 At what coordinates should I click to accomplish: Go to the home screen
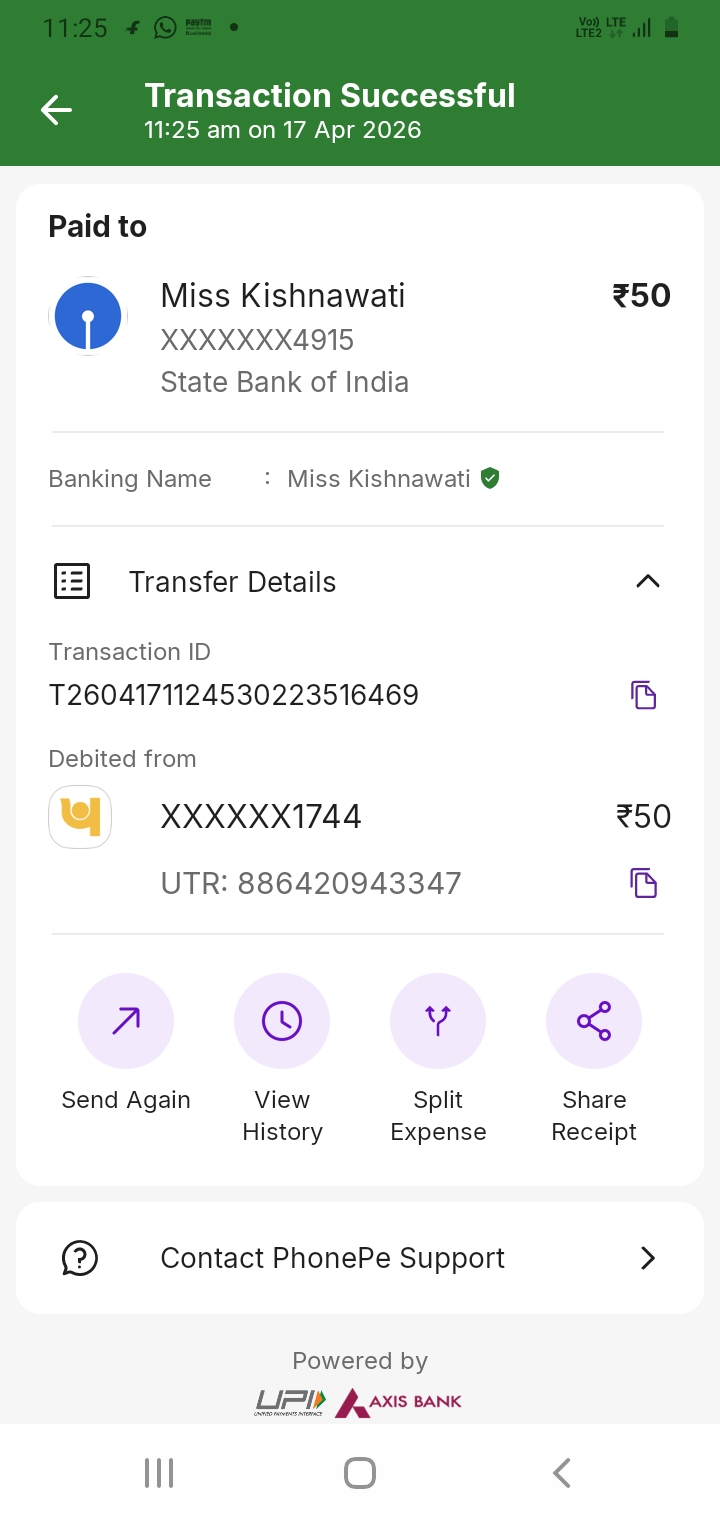point(360,1473)
